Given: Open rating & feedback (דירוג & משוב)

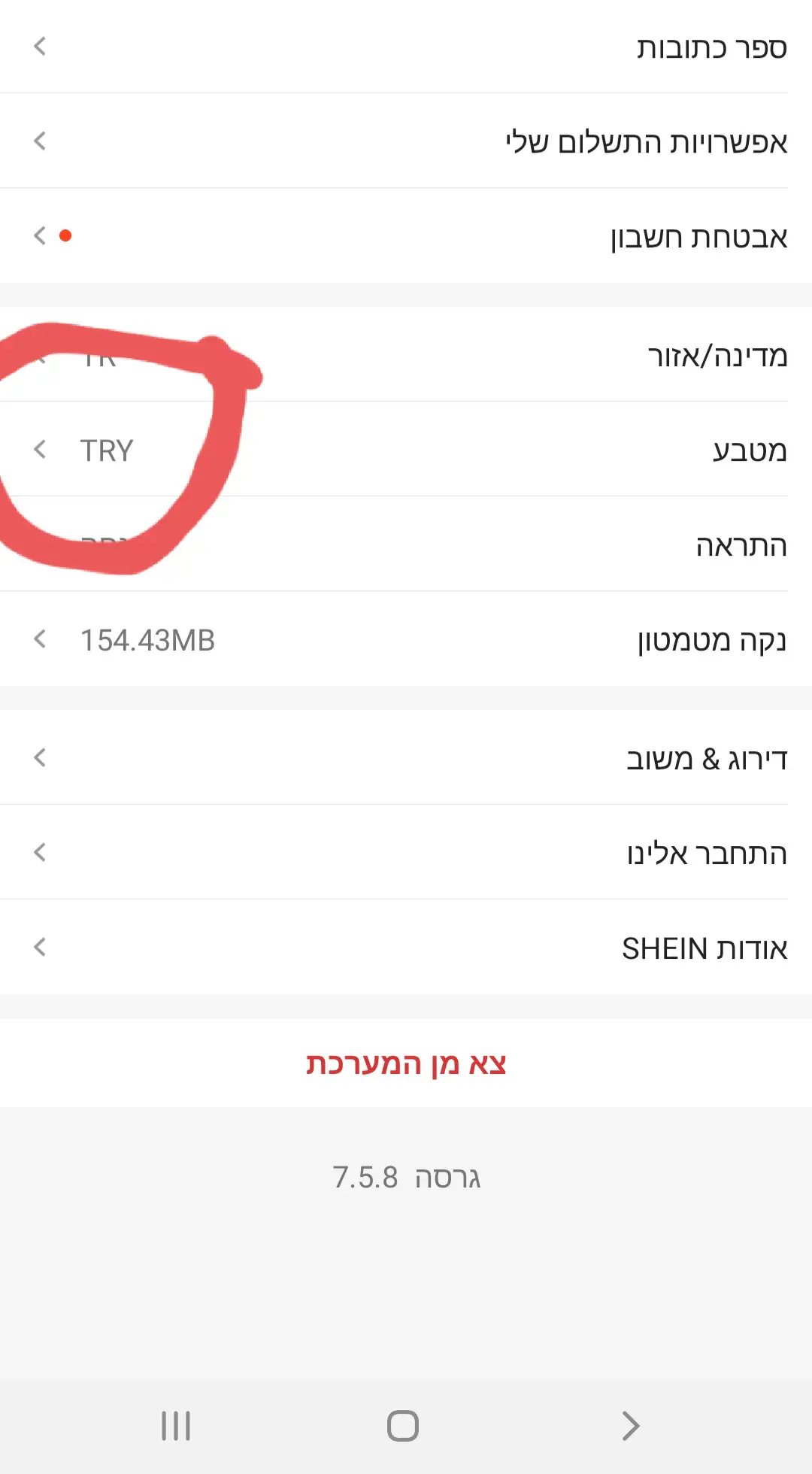Looking at the screenshot, I should pyautogui.click(x=406, y=758).
